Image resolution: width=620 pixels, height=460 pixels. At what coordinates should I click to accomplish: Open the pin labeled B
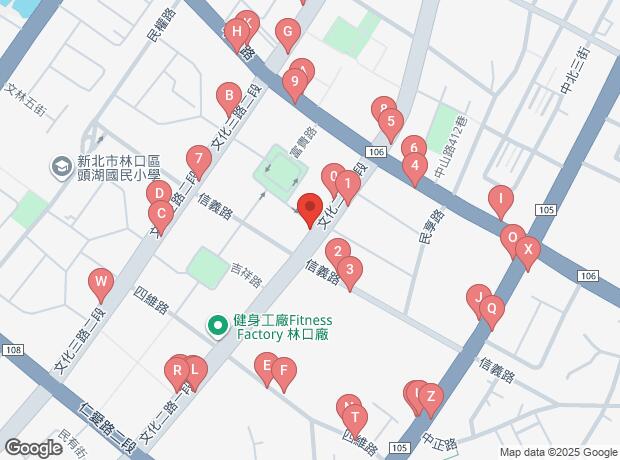click(229, 100)
